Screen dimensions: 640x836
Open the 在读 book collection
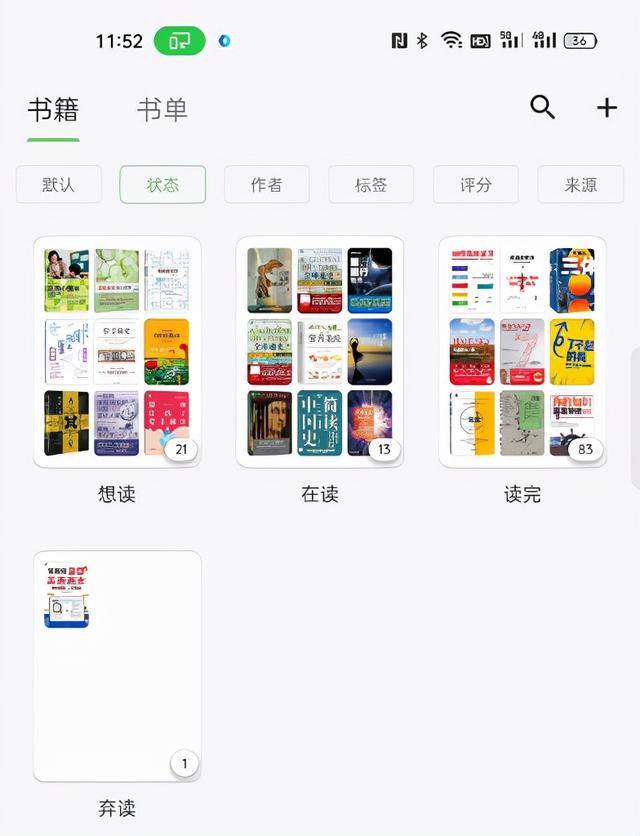pyautogui.click(x=320, y=352)
